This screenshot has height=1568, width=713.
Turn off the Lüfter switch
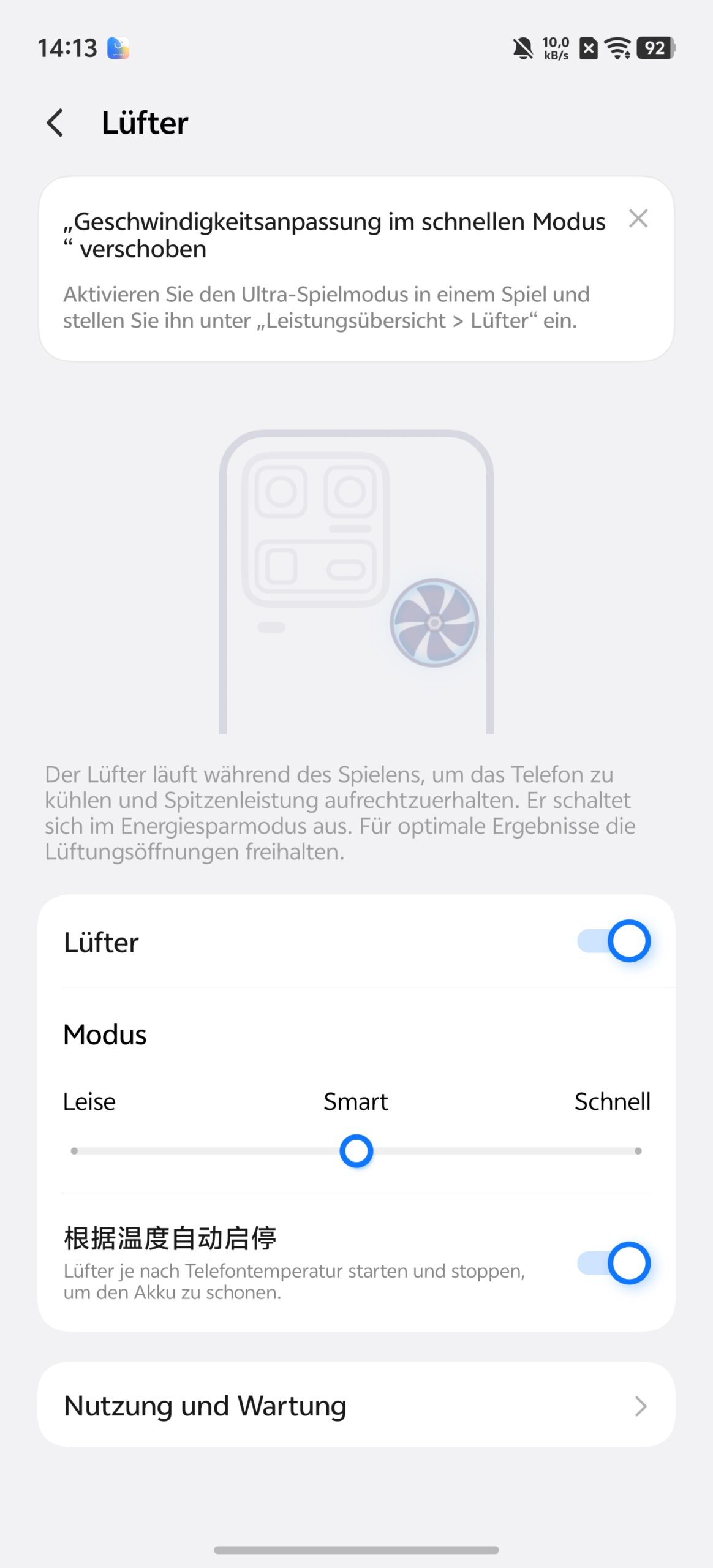click(614, 941)
